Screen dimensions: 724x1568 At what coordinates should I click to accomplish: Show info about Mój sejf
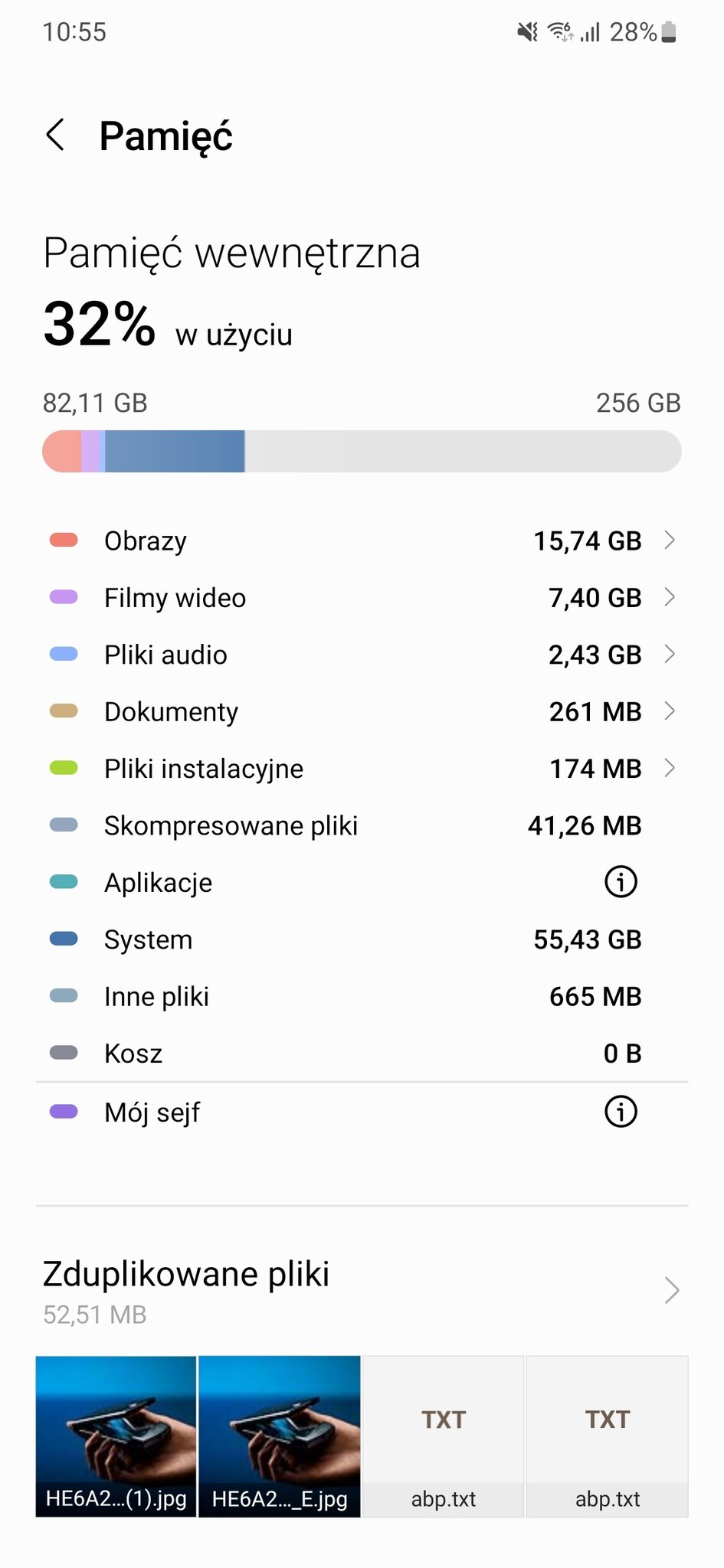tap(621, 1112)
